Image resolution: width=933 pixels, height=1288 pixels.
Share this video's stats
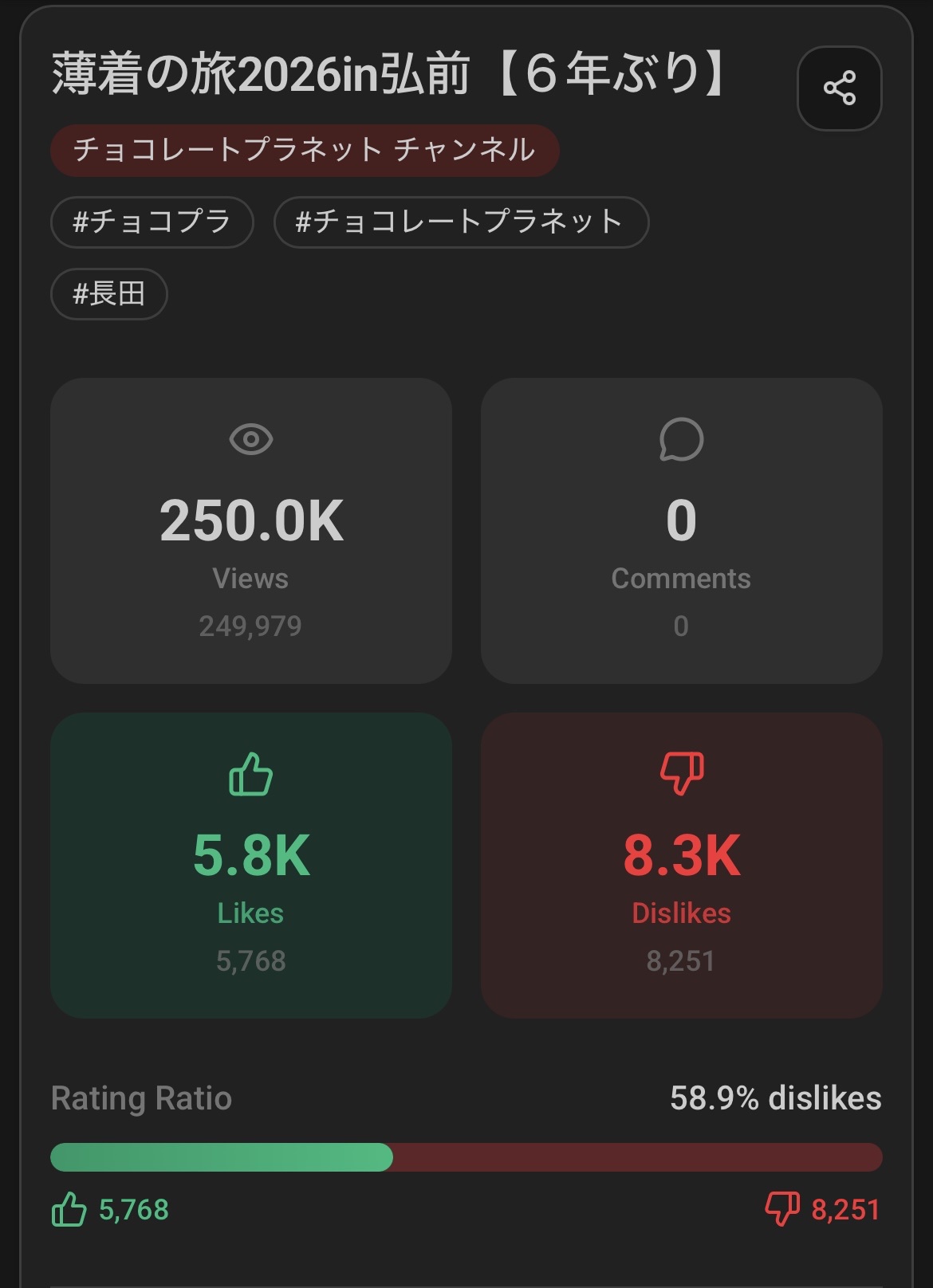[839, 88]
